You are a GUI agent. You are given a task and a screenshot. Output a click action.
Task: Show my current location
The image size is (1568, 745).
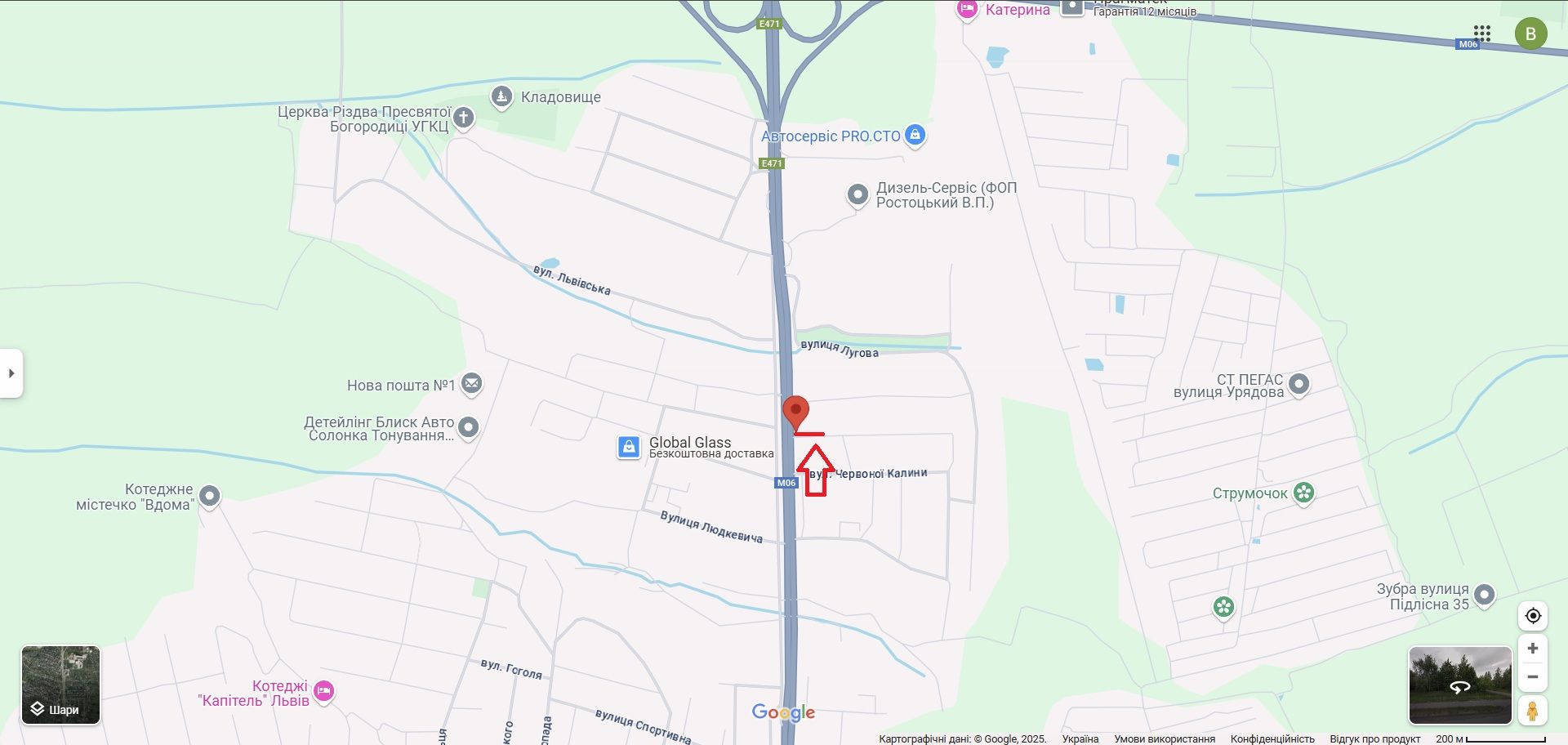[1533, 616]
